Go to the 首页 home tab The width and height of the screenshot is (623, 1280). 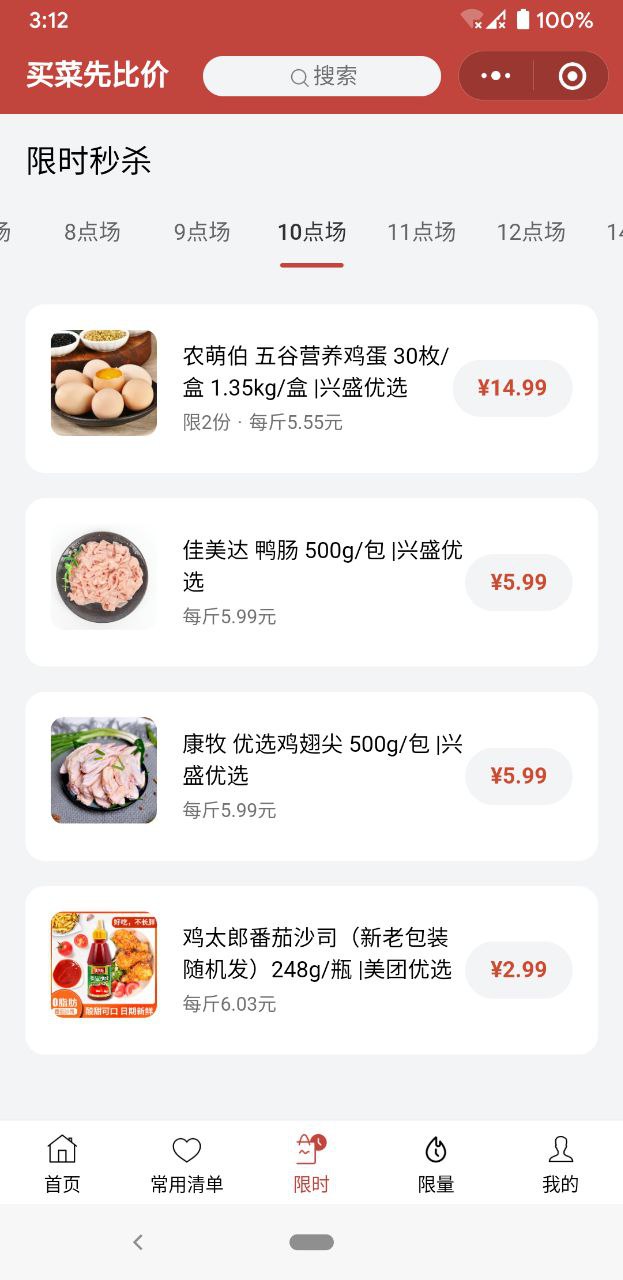[62, 1164]
